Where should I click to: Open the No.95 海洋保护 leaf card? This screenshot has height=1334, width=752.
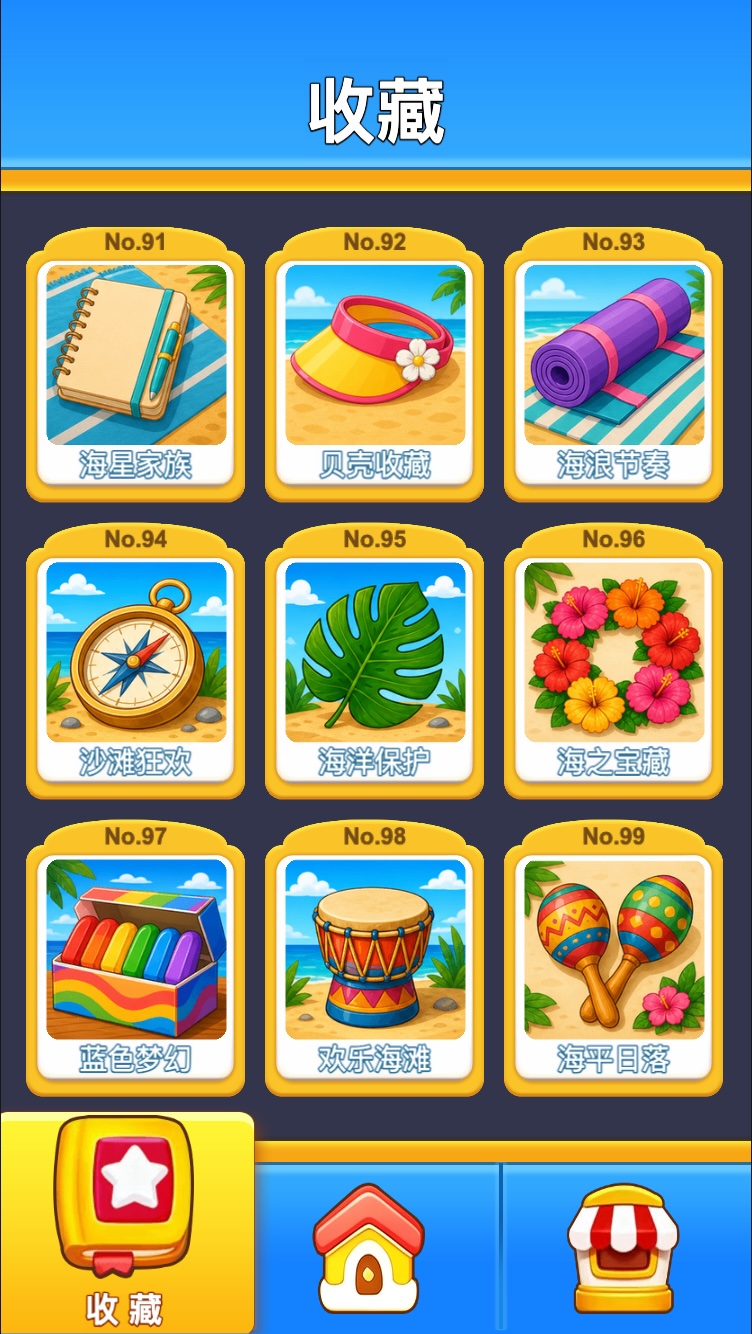(x=374, y=662)
